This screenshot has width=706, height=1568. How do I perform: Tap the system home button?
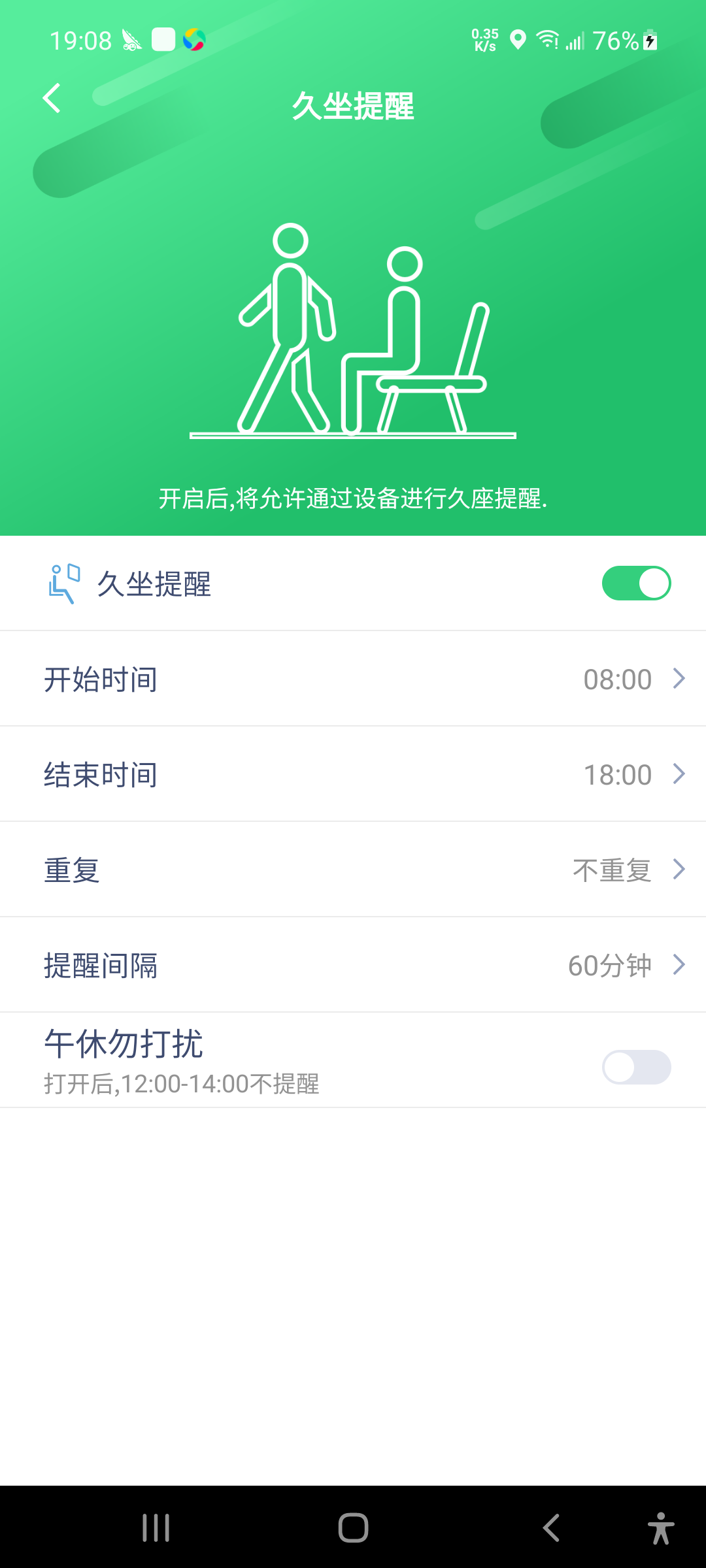pos(353,1527)
